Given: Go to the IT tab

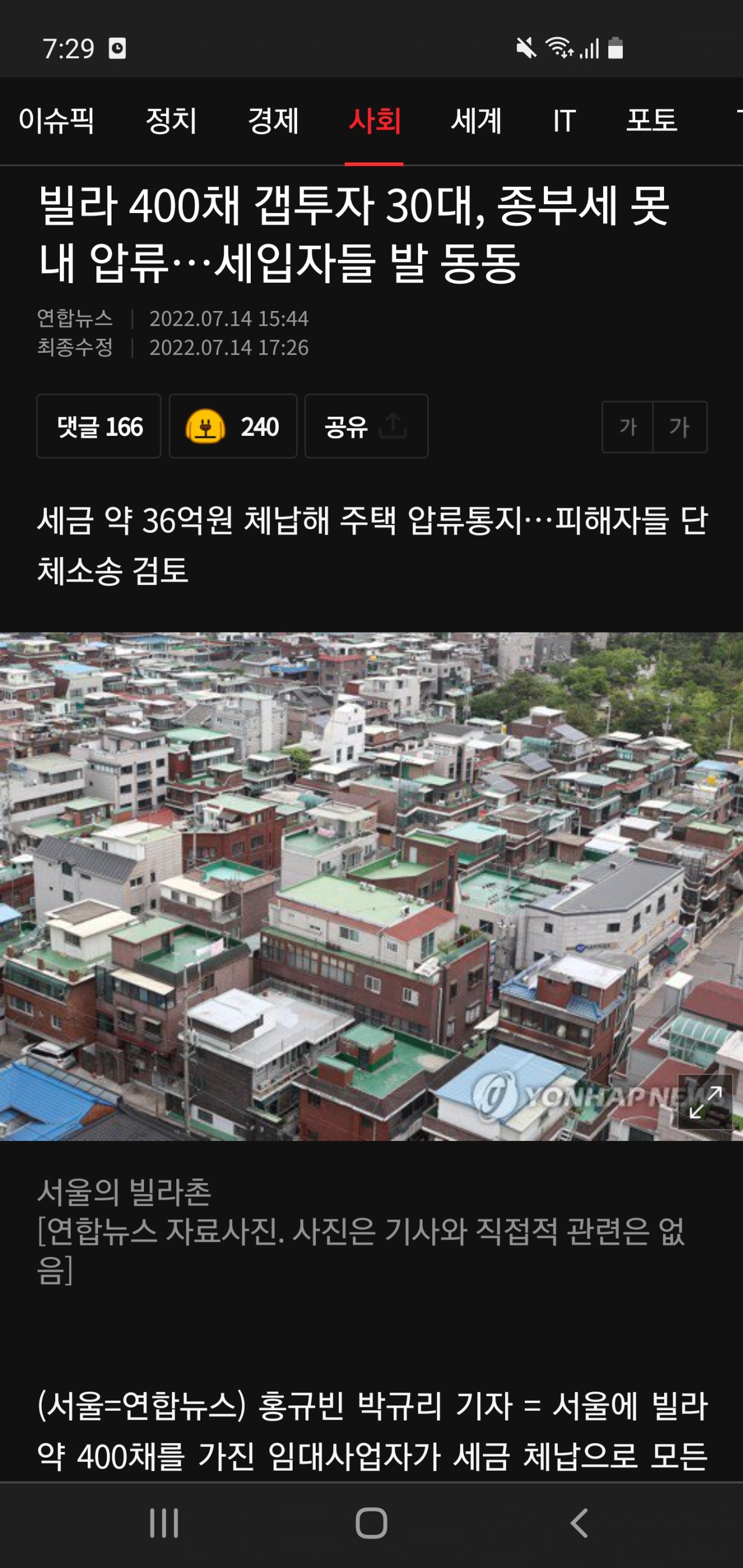Looking at the screenshot, I should tap(564, 120).
